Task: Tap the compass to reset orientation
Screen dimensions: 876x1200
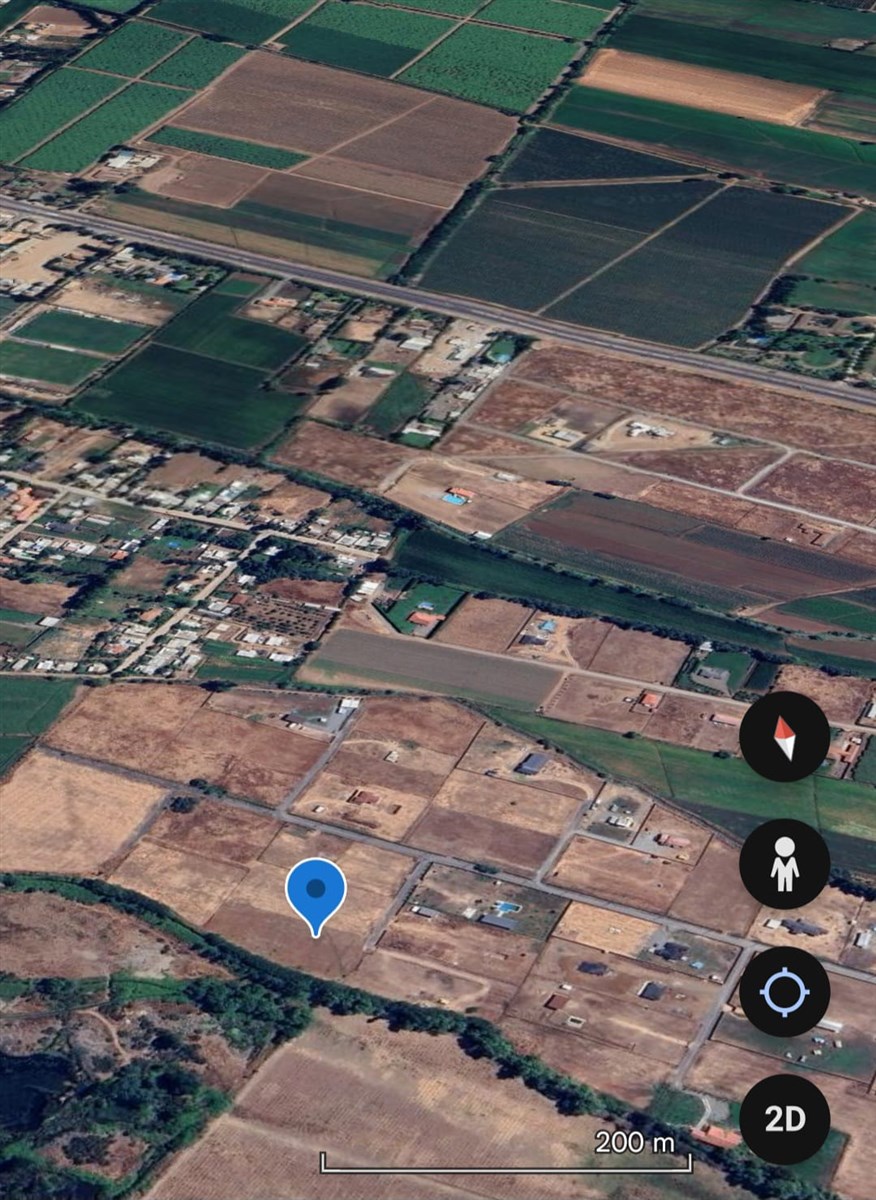Action: [x=784, y=737]
